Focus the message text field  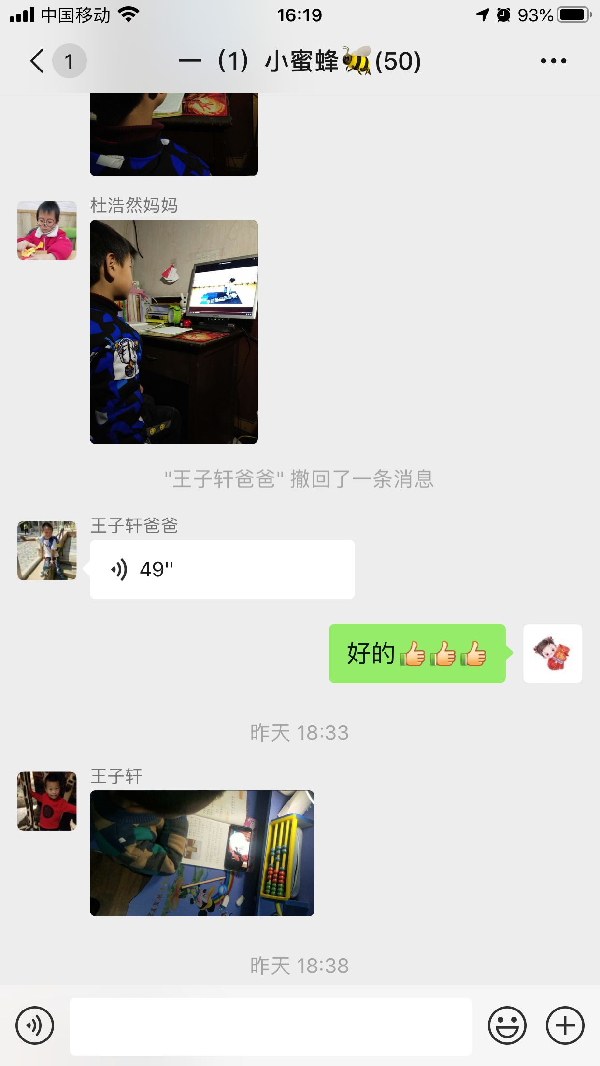click(x=270, y=1026)
